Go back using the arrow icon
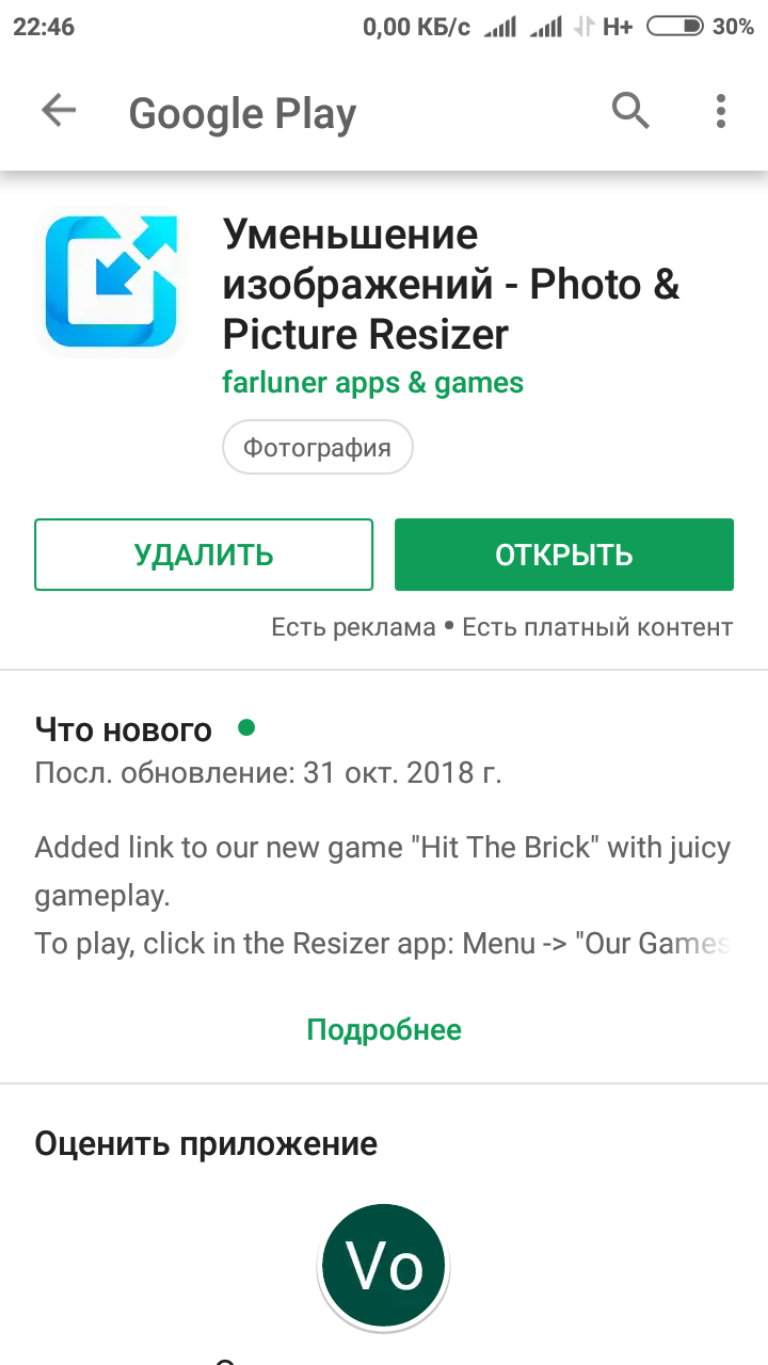This screenshot has height=1365, width=768. point(58,111)
